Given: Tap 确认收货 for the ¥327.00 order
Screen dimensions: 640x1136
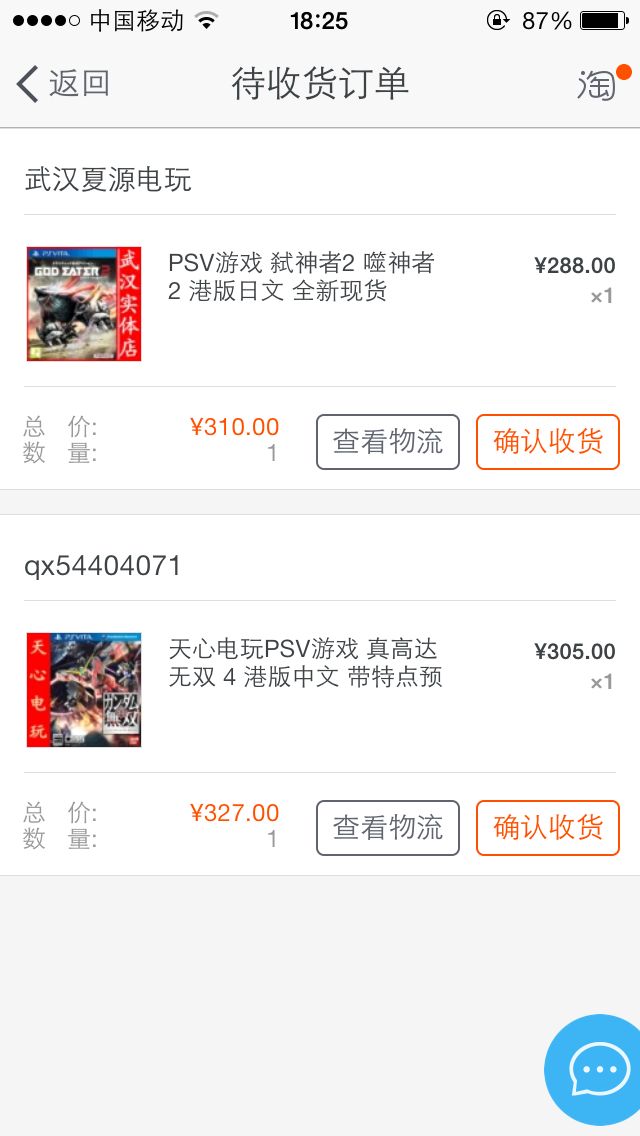Looking at the screenshot, I should 548,828.
